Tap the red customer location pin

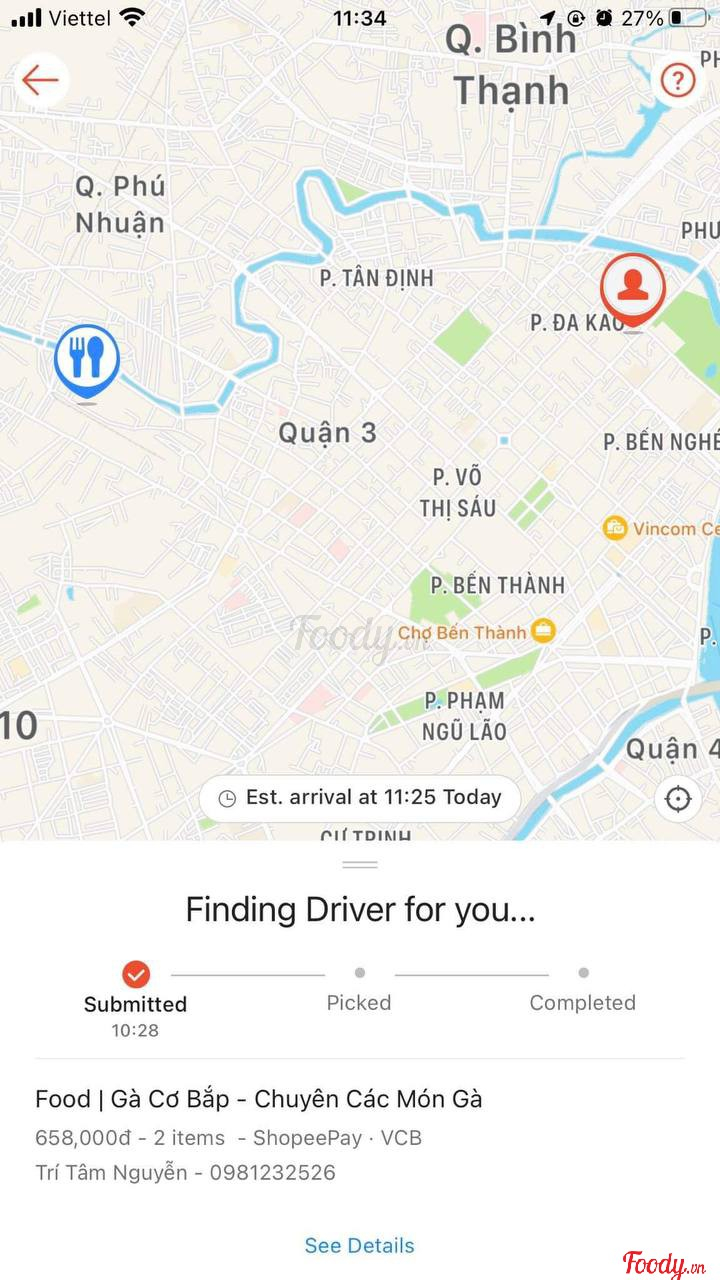[632, 288]
